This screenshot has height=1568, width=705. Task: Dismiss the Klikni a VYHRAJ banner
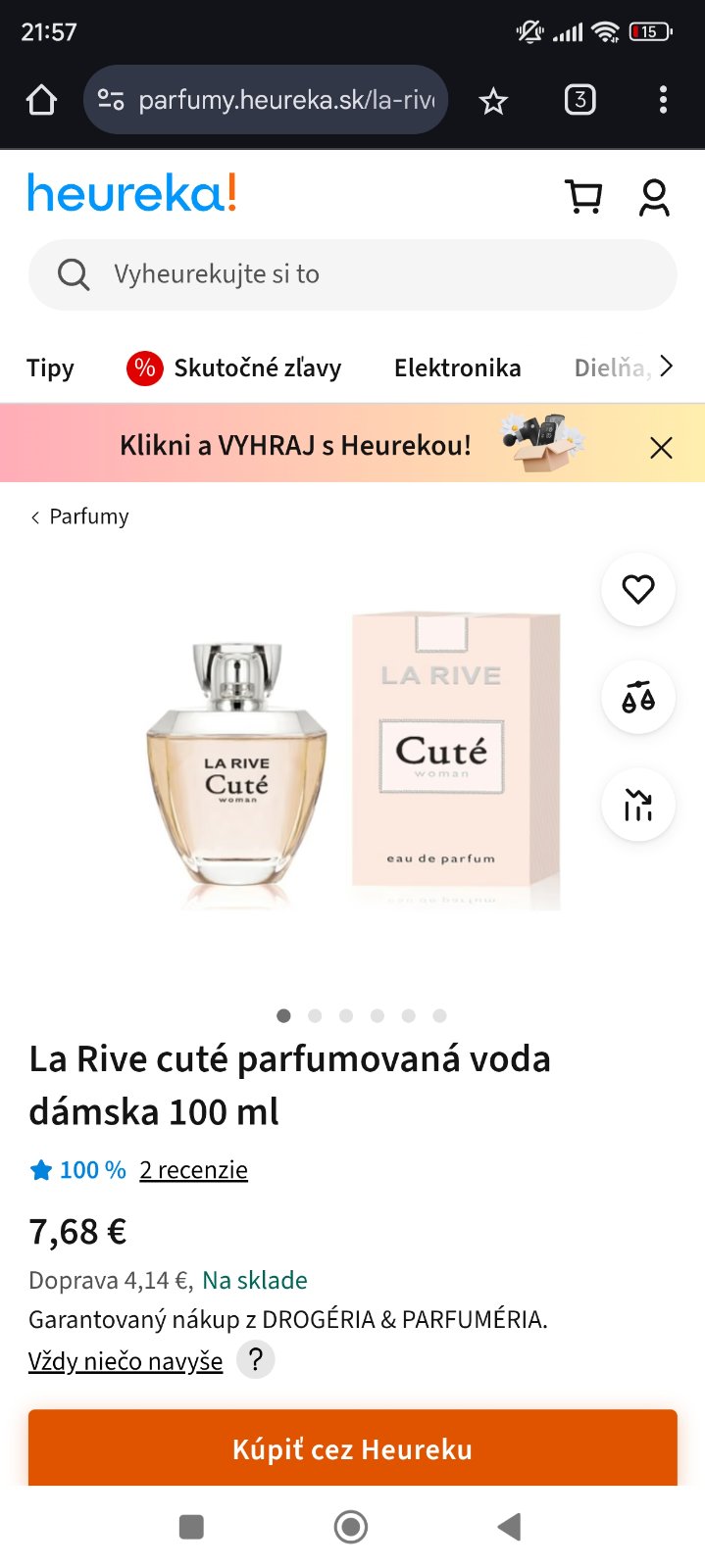point(662,448)
